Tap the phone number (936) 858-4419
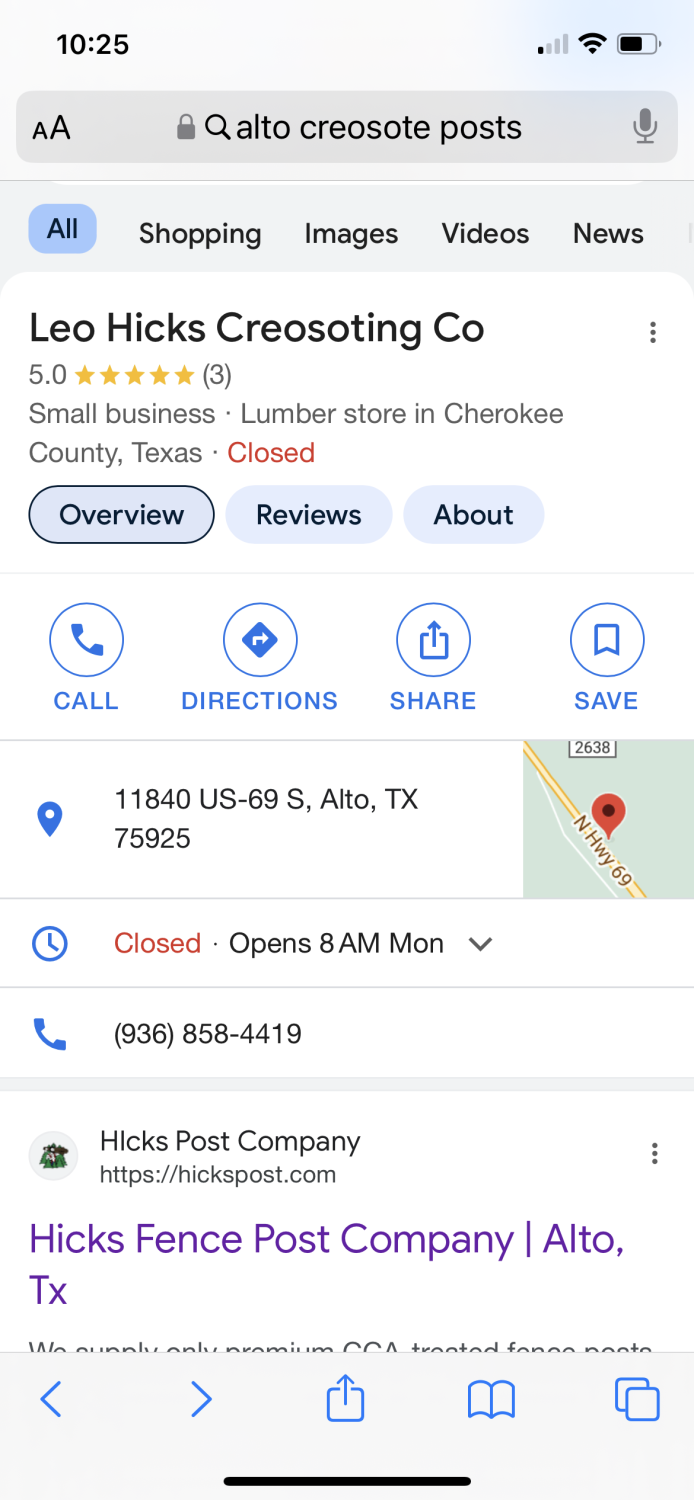 click(x=208, y=1033)
